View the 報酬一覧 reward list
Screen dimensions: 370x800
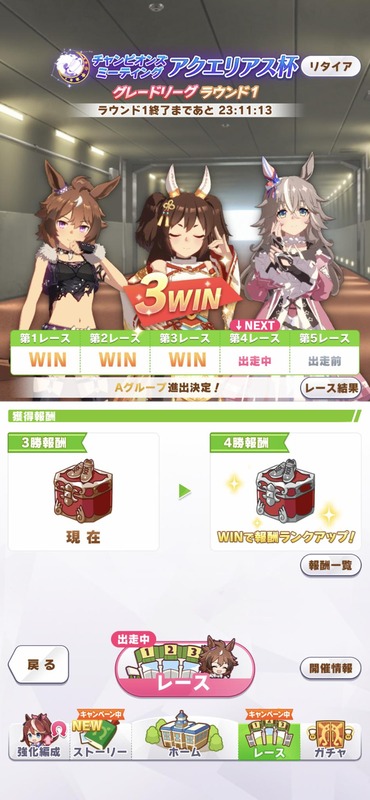coord(330,565)
